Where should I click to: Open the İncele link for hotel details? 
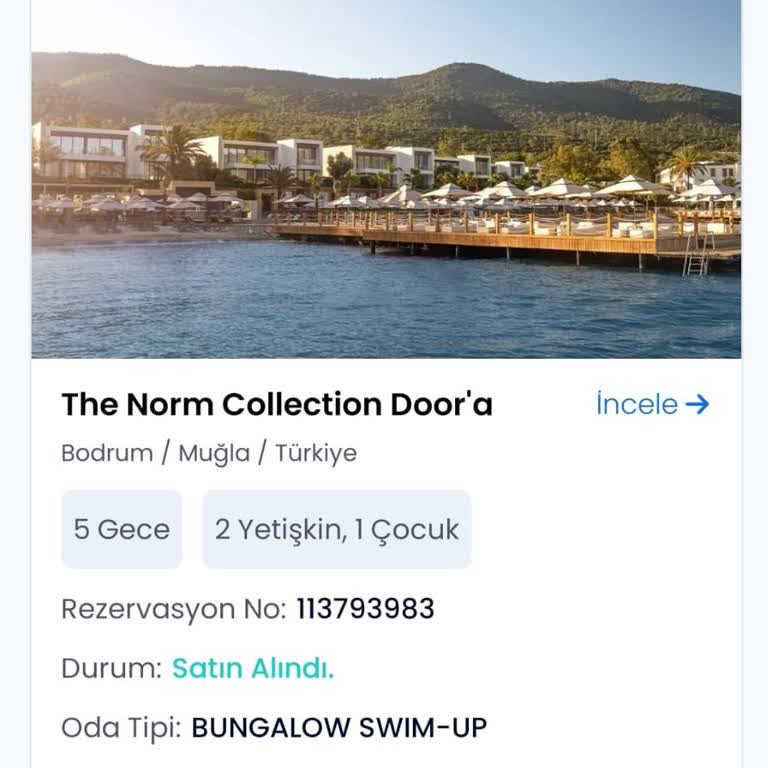(x=652, y=404)
